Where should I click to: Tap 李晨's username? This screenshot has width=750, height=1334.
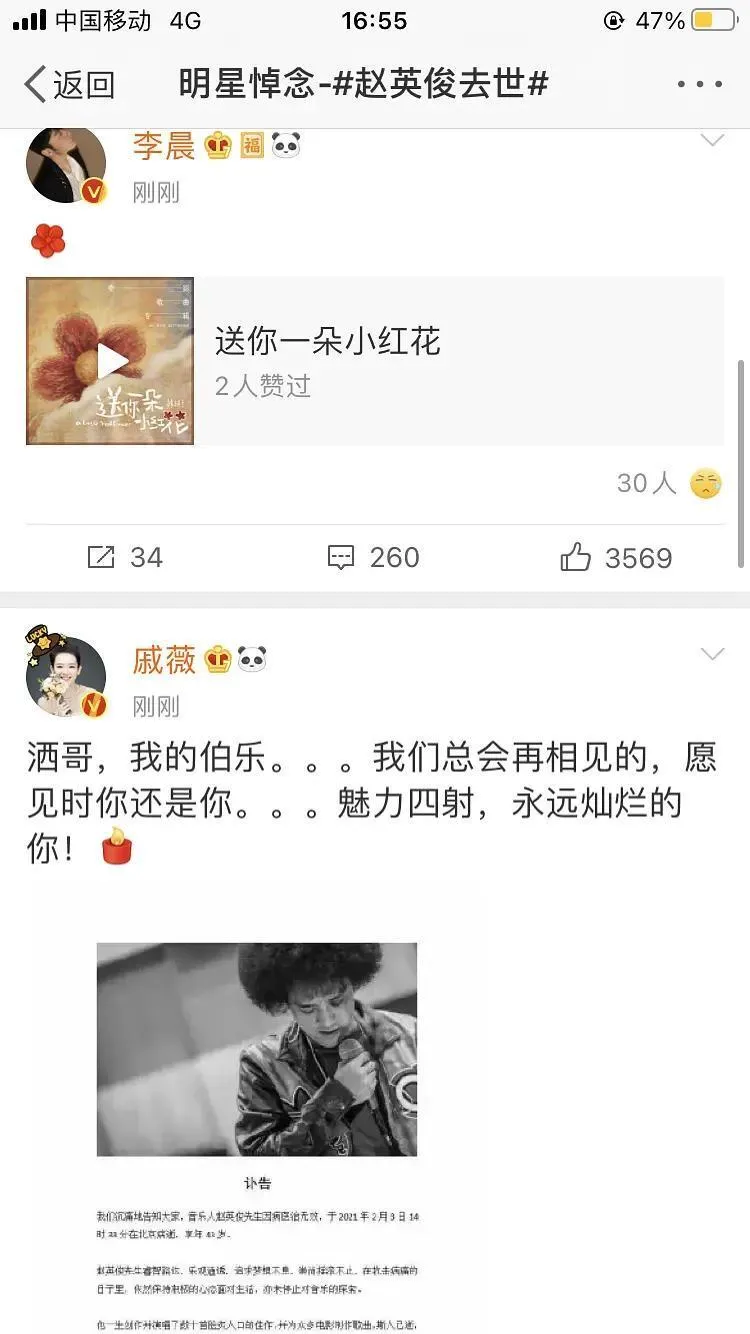click(164, 147)
